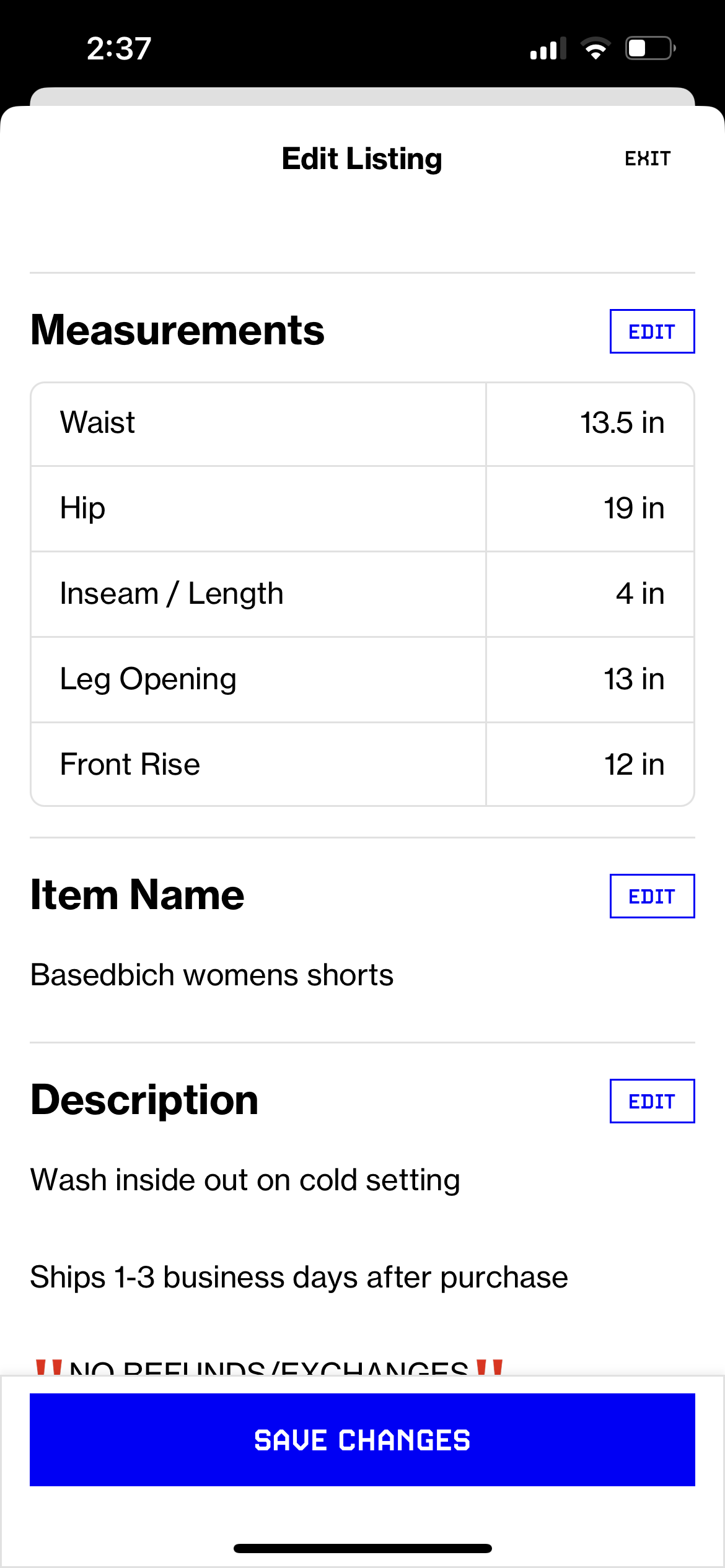Screen dimensions: 725x1568
Task: Select the Front Rise row
Action: [257, 764]
